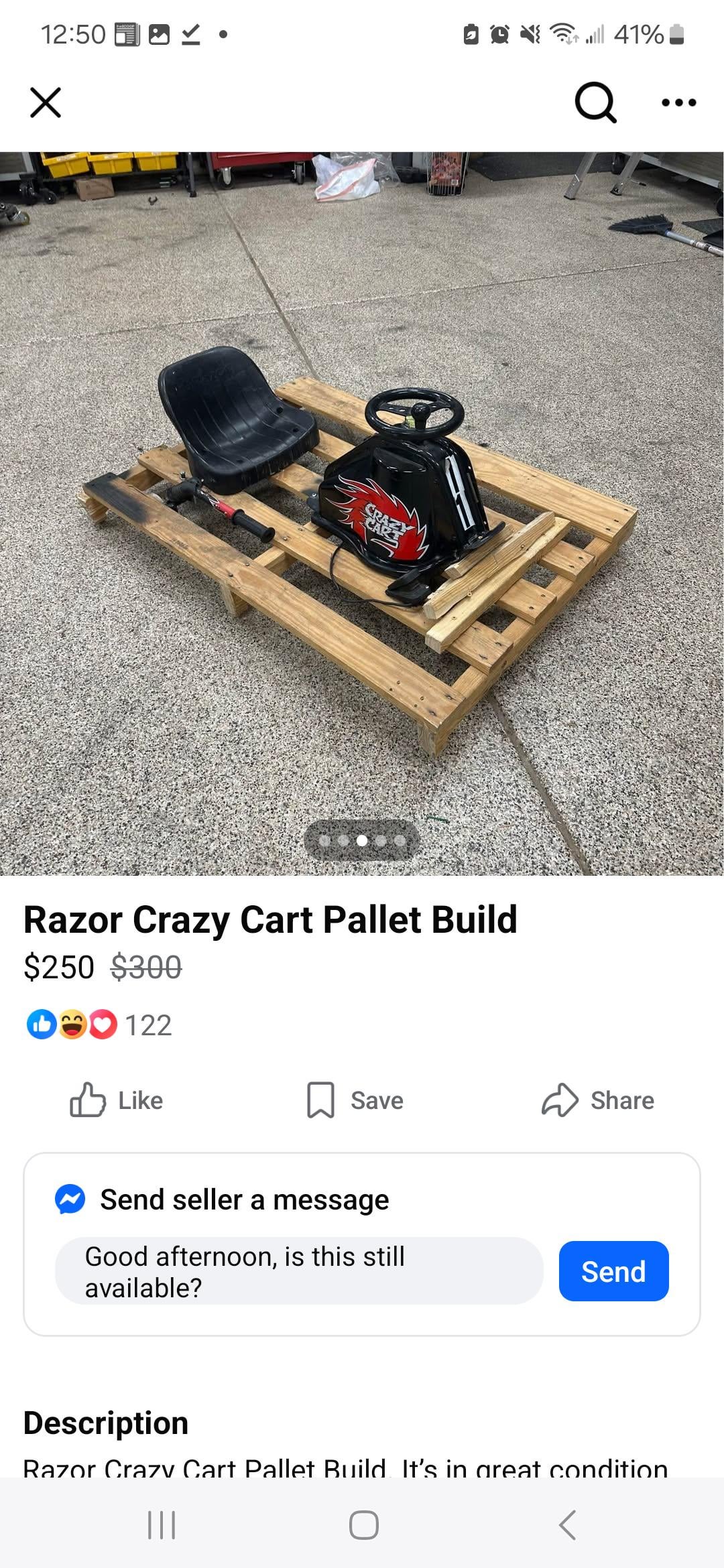Go back using the system back button
This screenshot has width=724, height=1568.
[x=567, y=1525]
